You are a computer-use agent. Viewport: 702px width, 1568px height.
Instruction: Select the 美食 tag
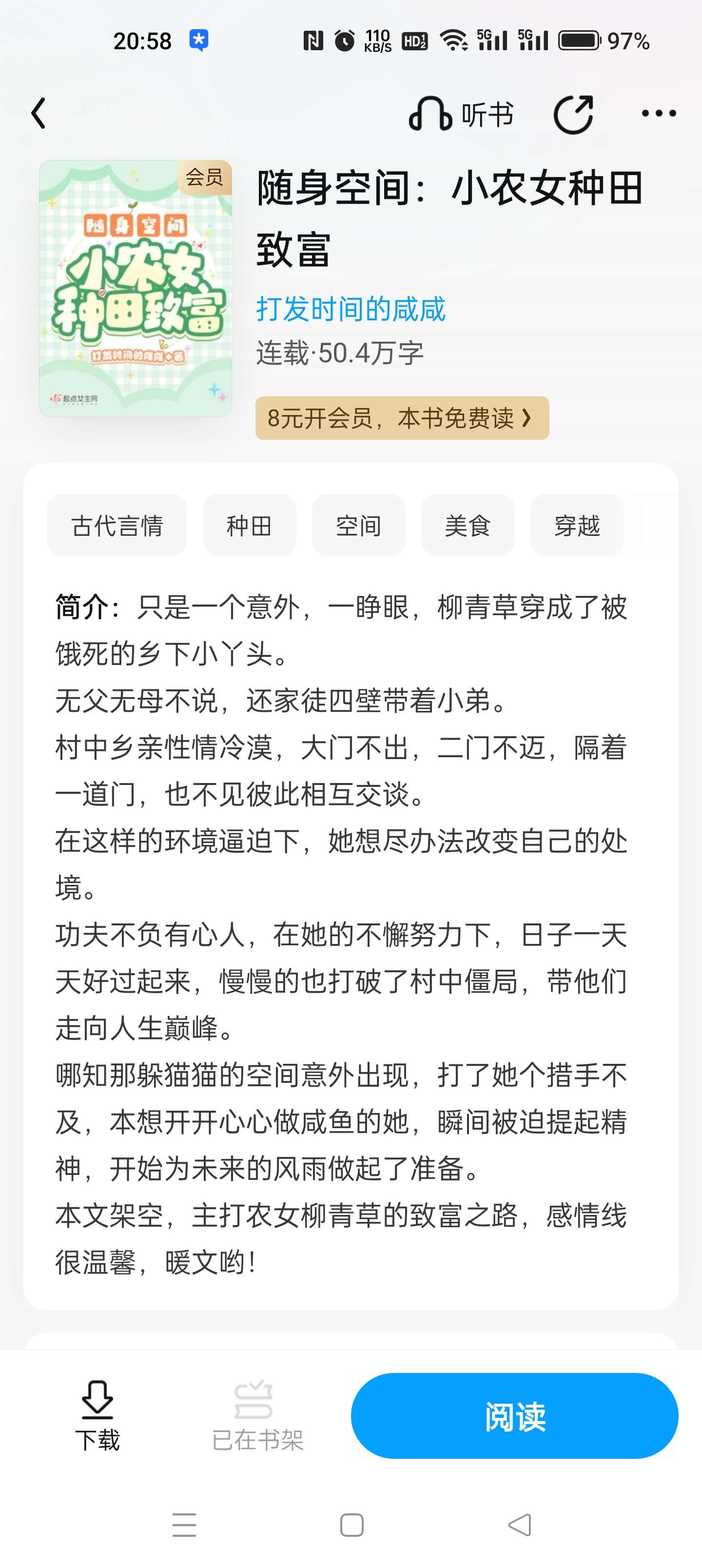pyautogui.click(x=468, y=525)
